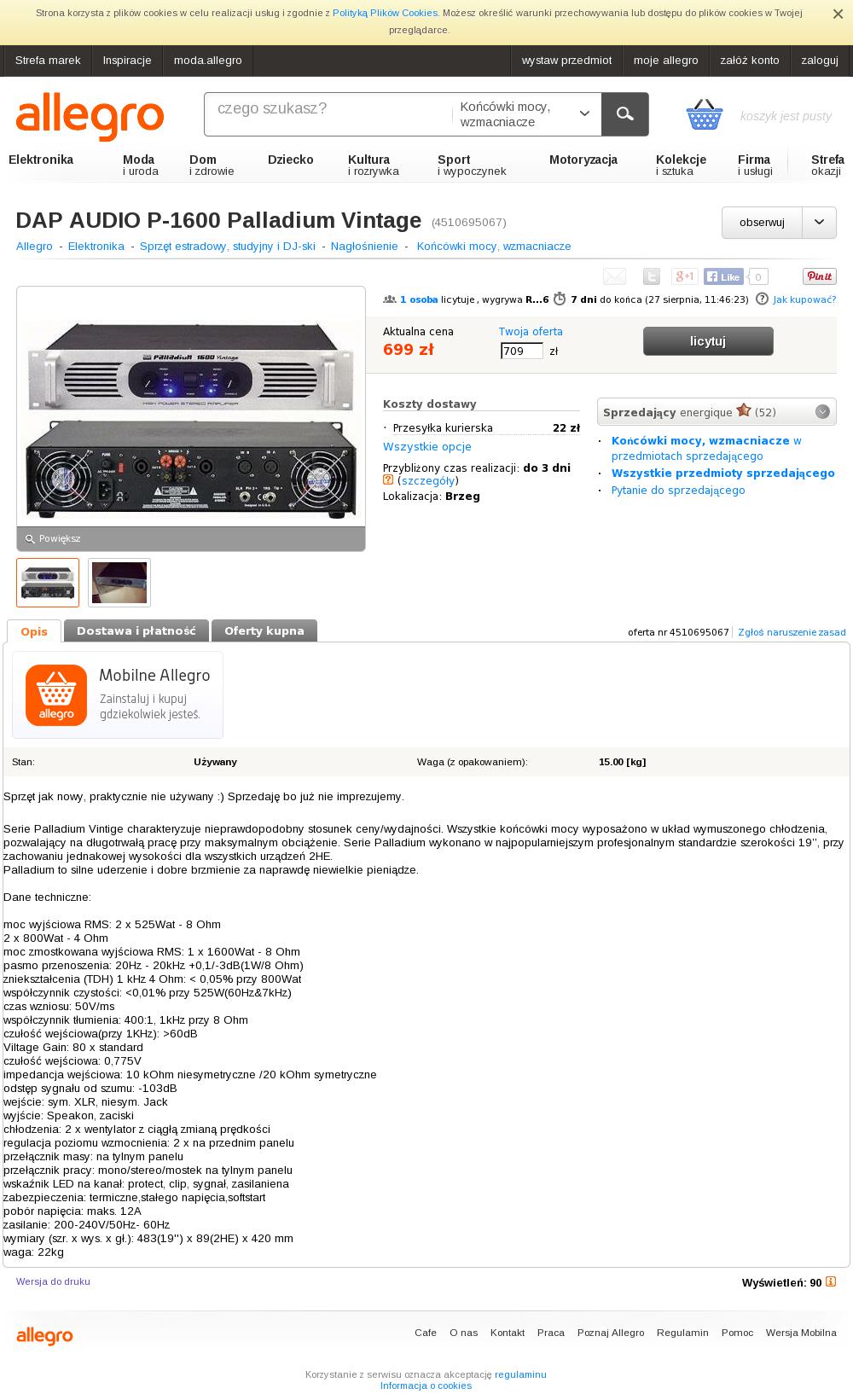Tap the 'obserwuj' watch button
The image size is (853, 1400).
coord(762,223)
